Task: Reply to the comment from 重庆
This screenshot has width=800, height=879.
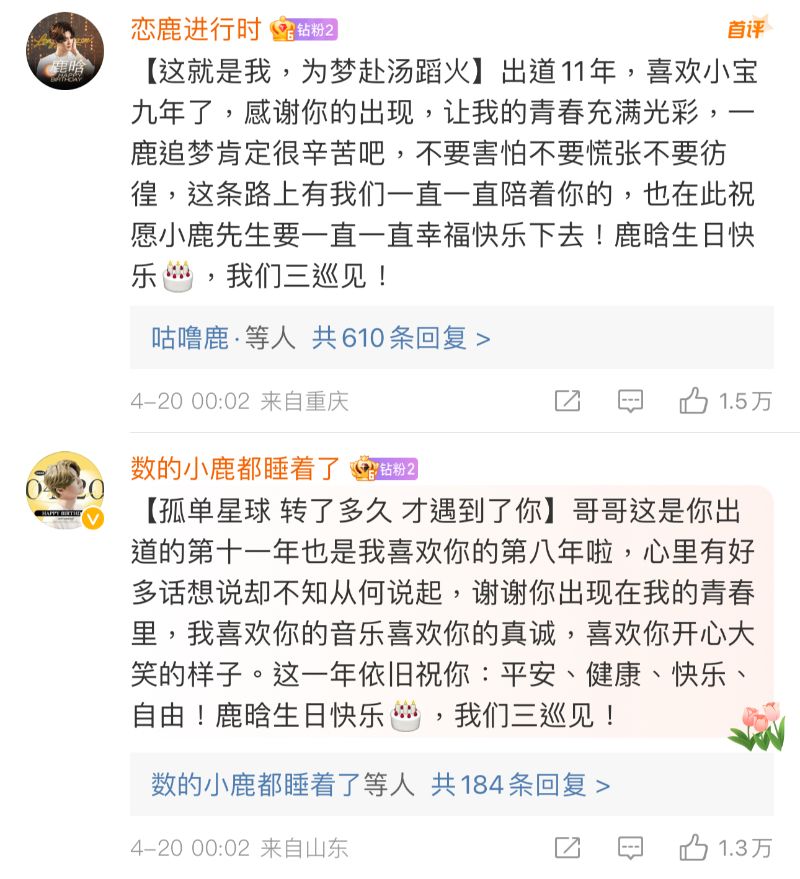Action: tap(630, 402)
